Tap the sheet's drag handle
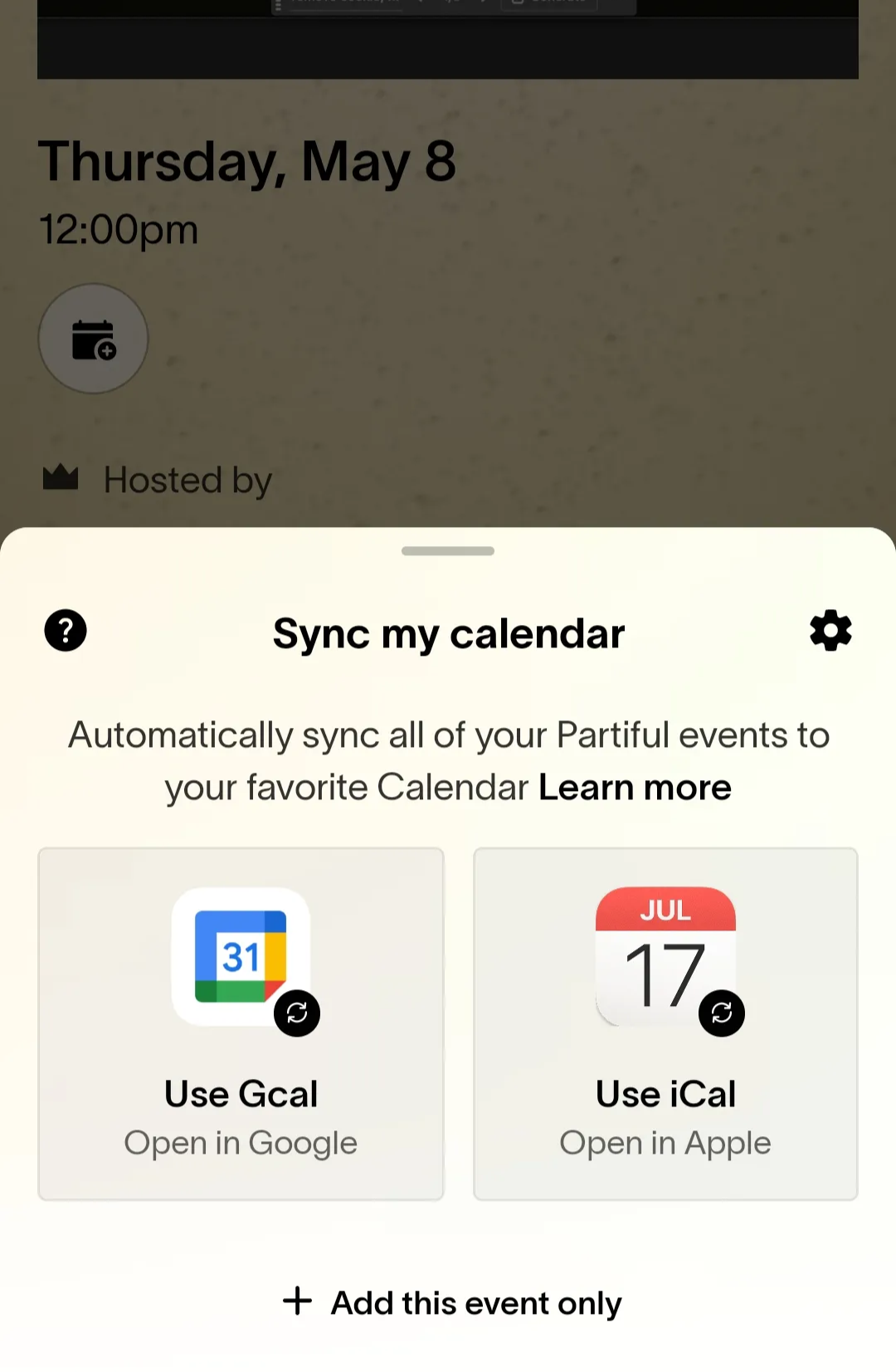896x1372 pixels. click(448, 551)
